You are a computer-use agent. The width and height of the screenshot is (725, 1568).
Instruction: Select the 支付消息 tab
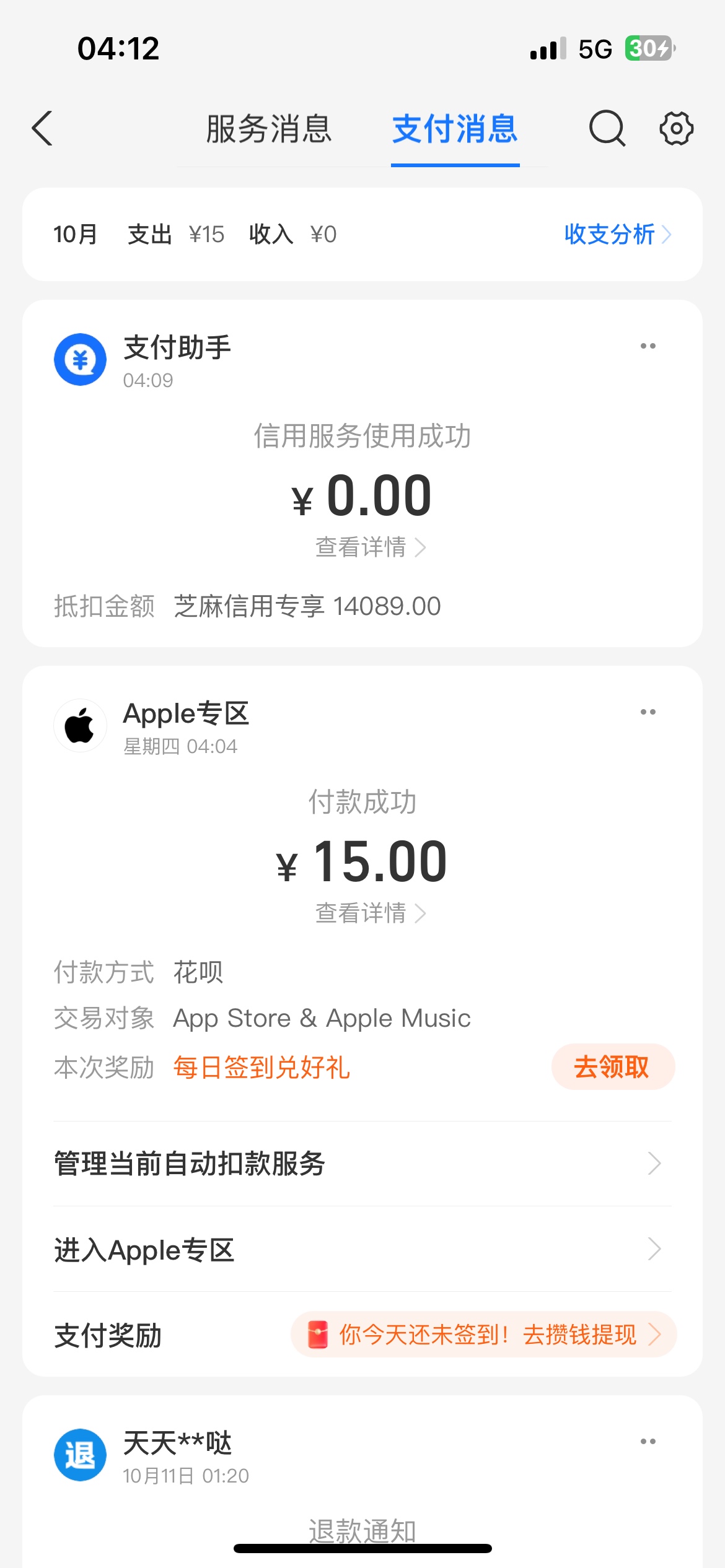point(455,129)
